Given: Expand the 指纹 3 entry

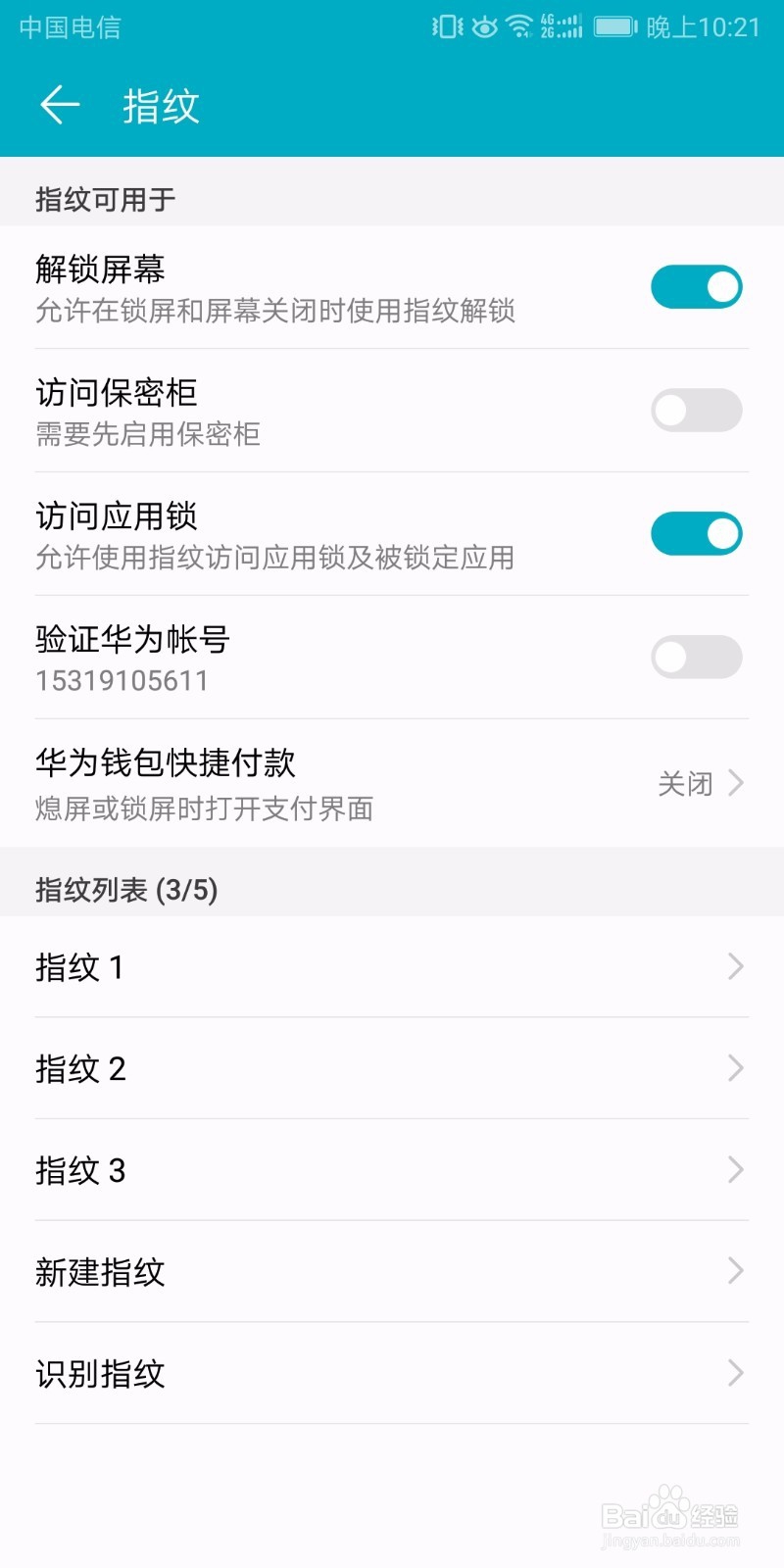Looking at the screenshot, I should 392,1170.
